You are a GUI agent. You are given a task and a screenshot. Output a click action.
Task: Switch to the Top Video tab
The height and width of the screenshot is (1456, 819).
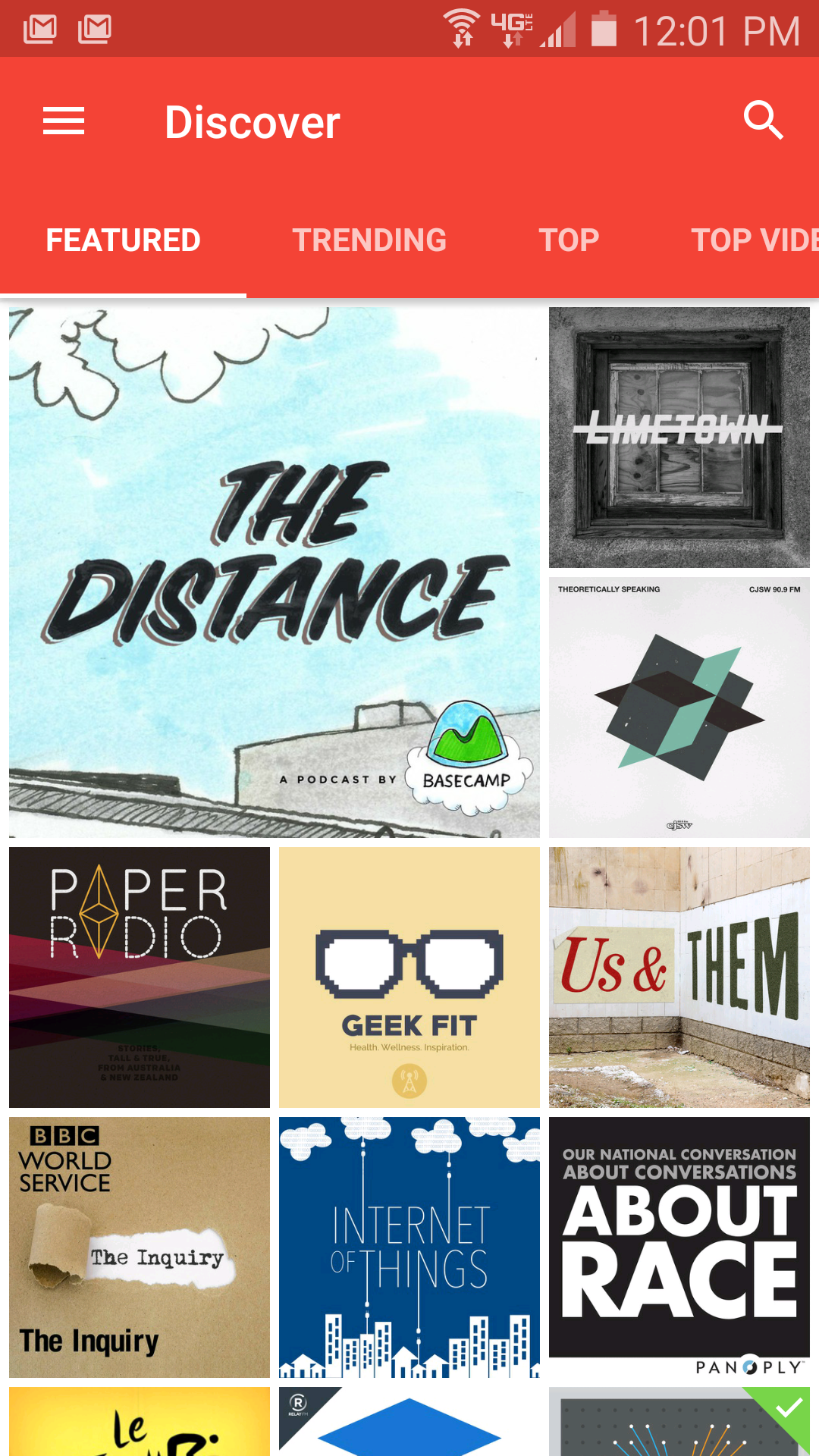[x=753, y=240]
